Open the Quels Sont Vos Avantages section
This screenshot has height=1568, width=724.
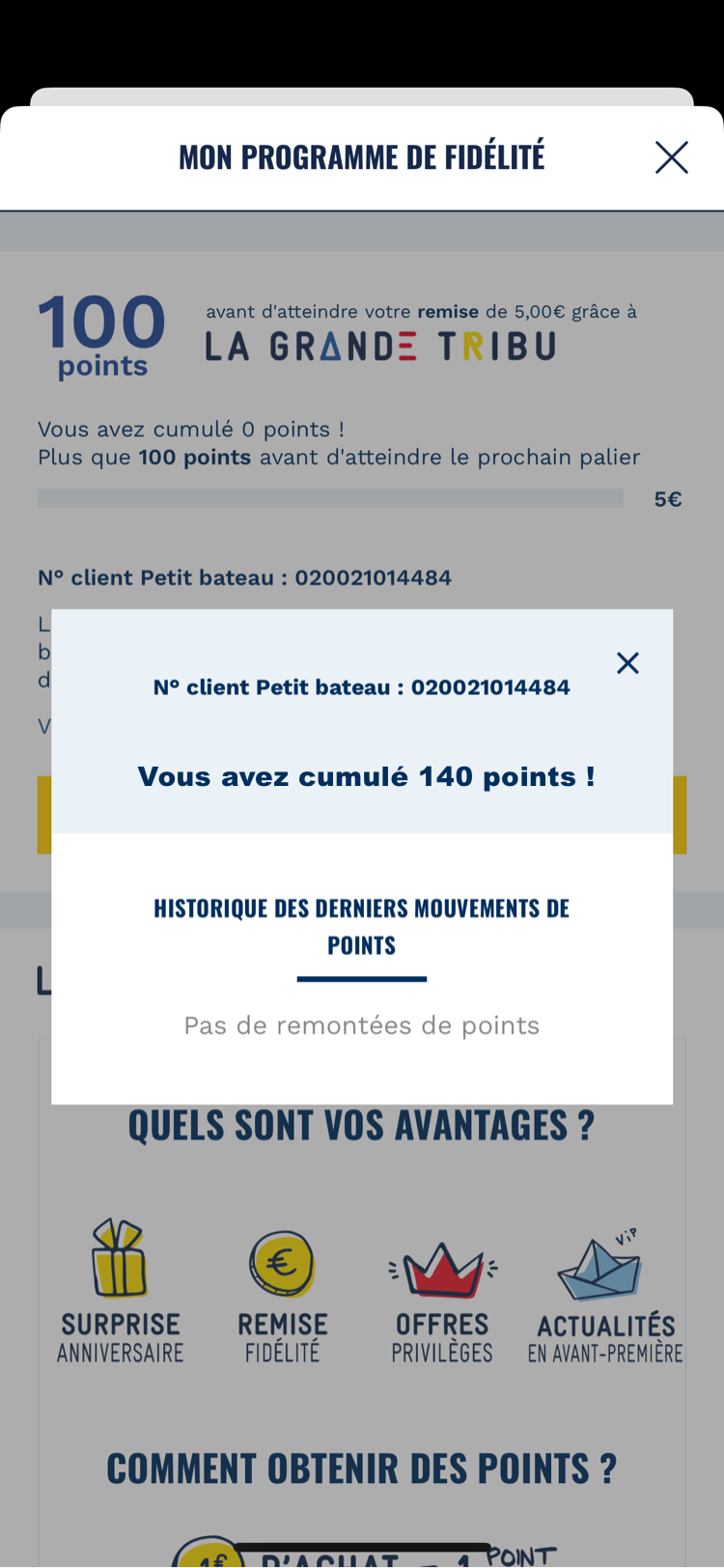[362, 1123]
